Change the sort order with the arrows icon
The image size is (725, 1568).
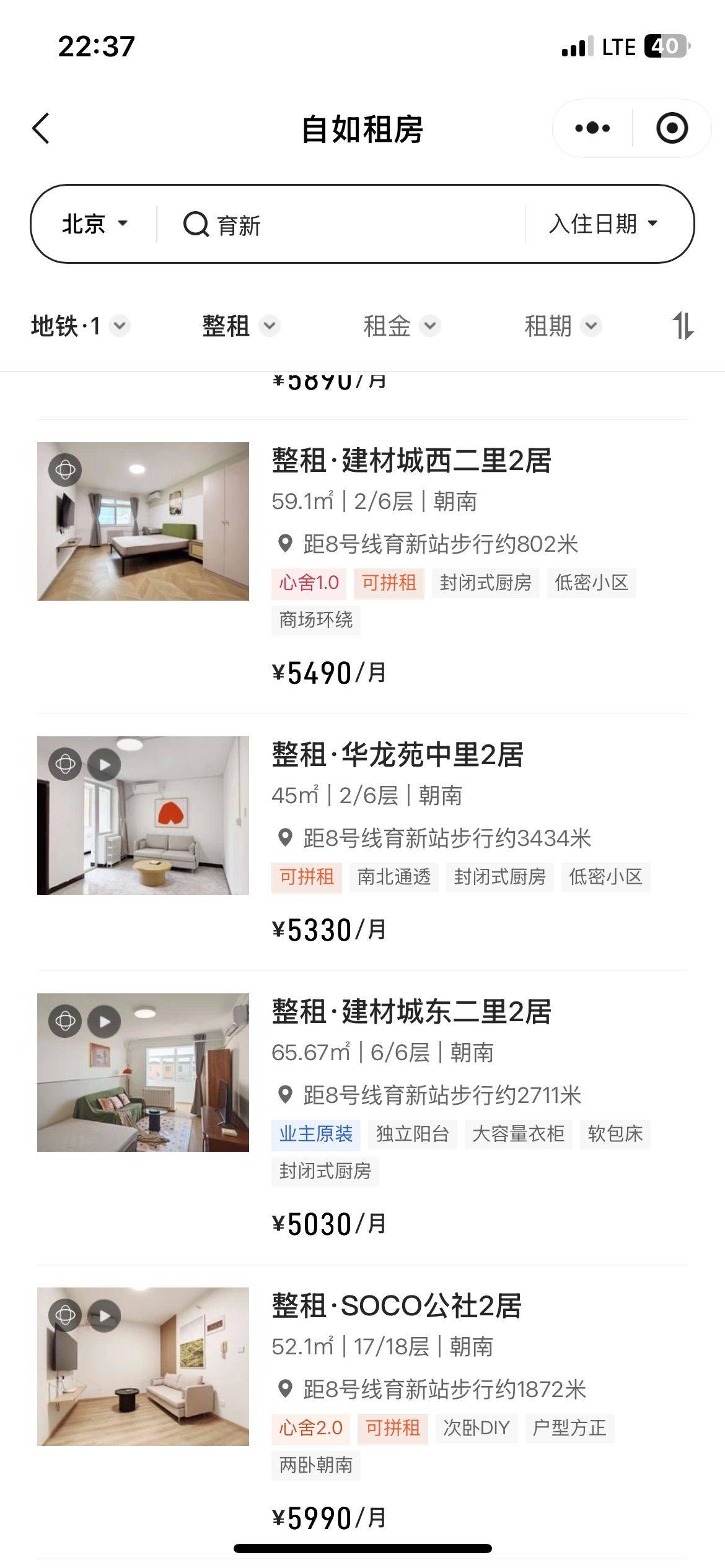pos(683,326)
